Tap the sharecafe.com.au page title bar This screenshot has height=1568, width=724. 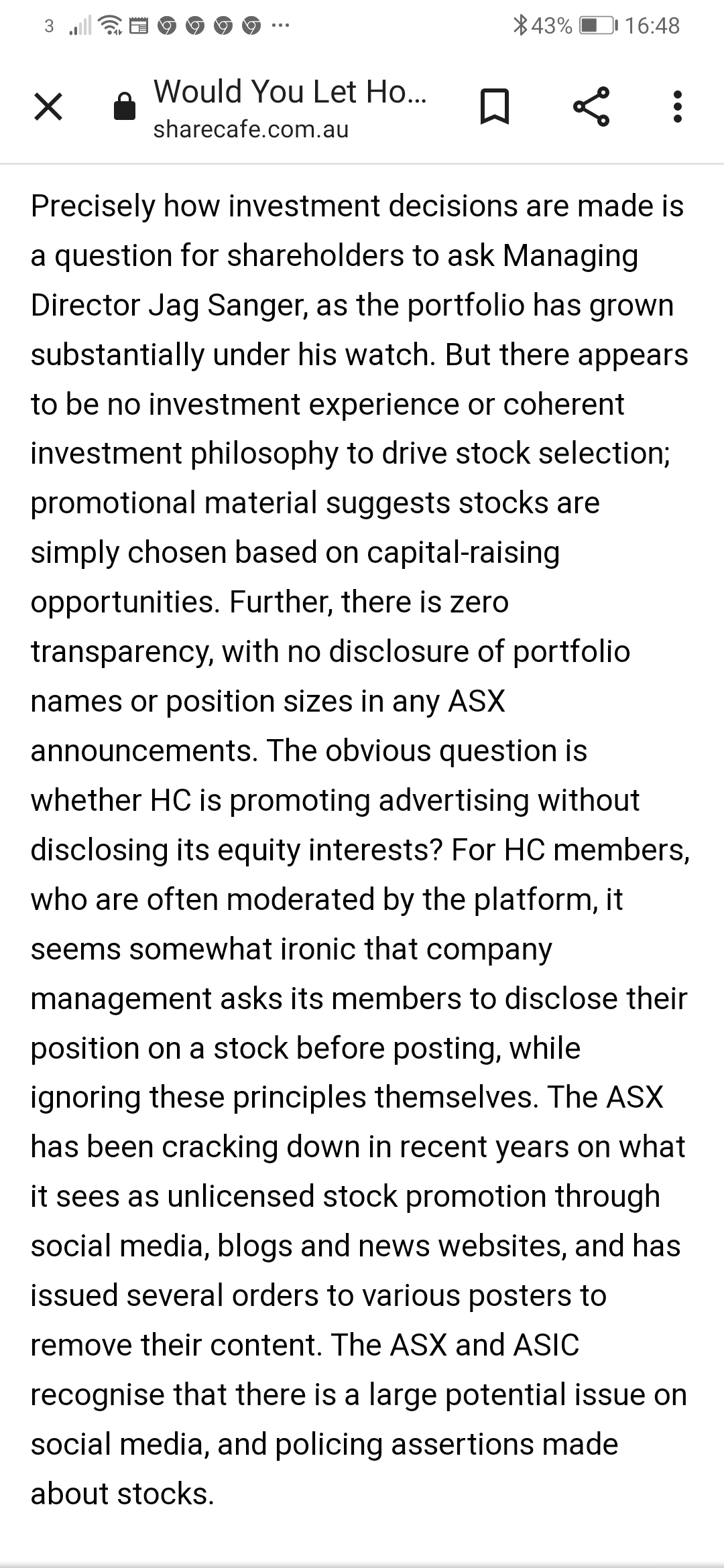click(x=290, y=107)
